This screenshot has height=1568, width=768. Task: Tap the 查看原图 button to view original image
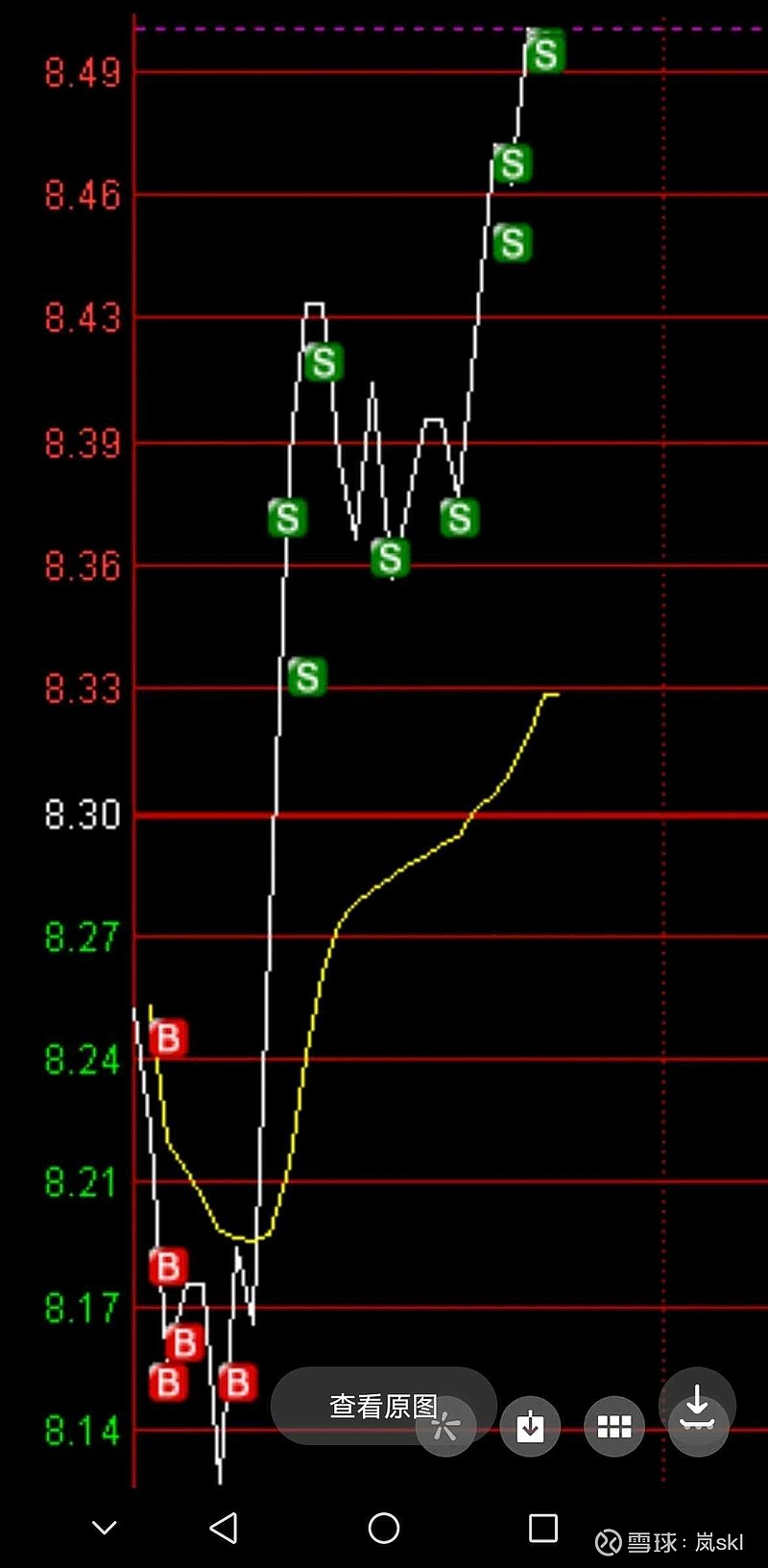(384, 1406)
